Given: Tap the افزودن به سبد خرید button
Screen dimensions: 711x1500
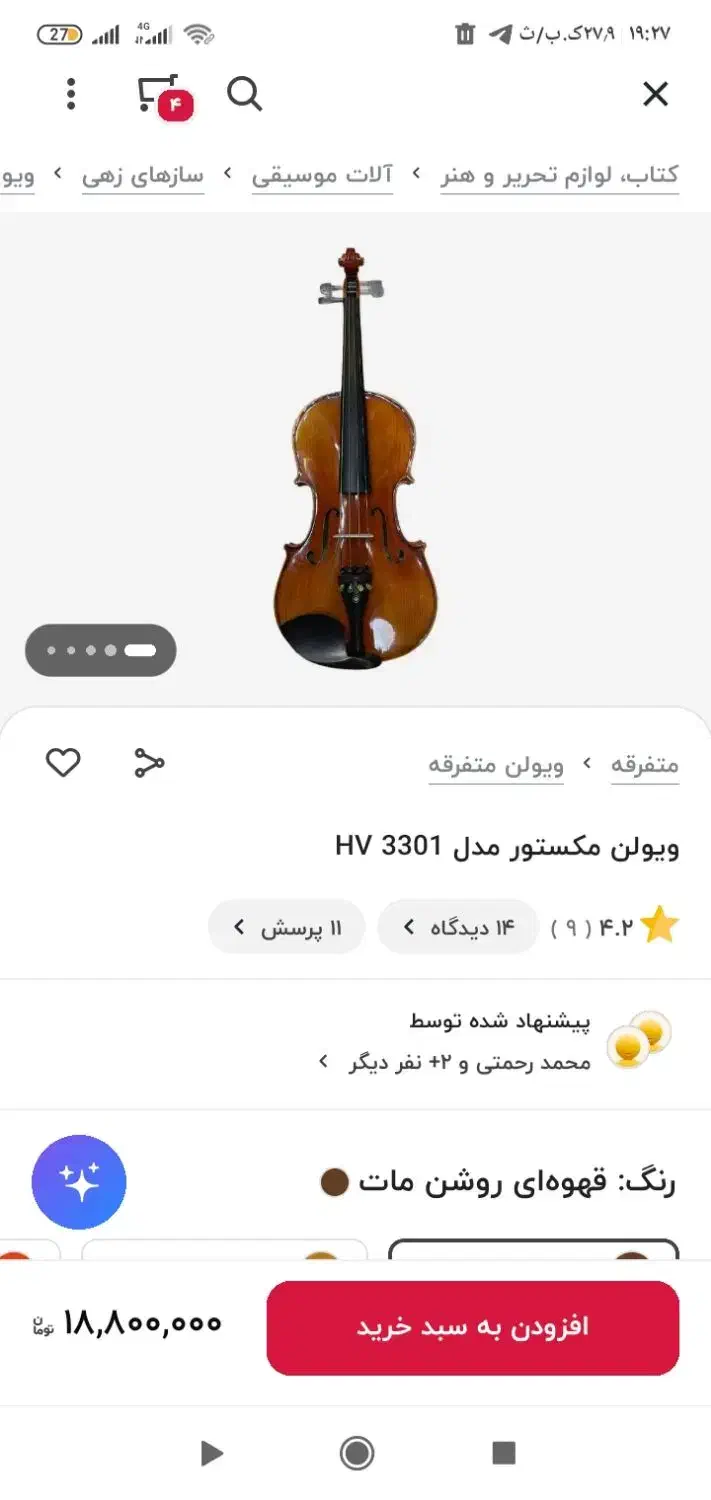Looking at the screenshot, I should (472, 1327).
